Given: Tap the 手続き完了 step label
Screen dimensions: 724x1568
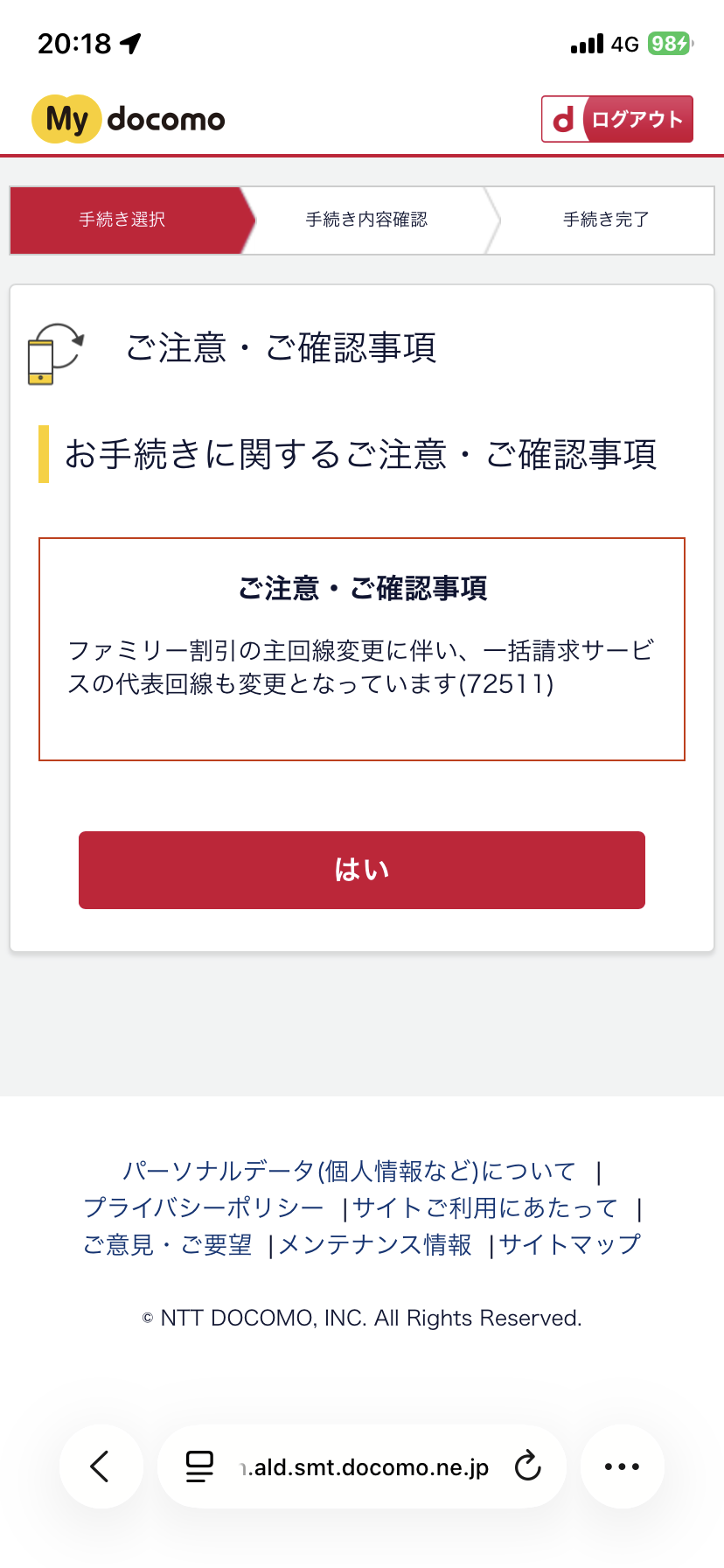Looking at the screenshot, I should point(606,220).
